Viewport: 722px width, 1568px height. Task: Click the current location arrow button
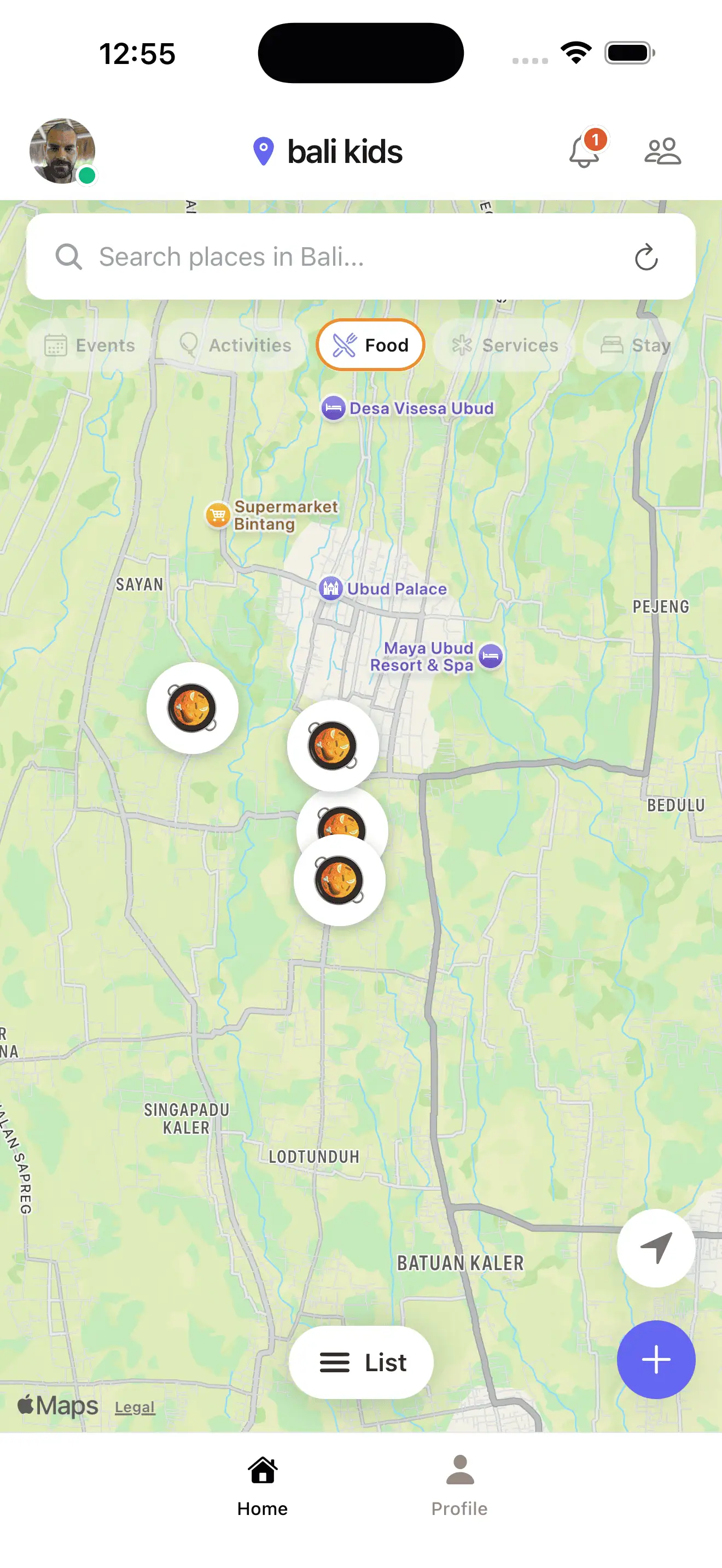click(655, 1248)
